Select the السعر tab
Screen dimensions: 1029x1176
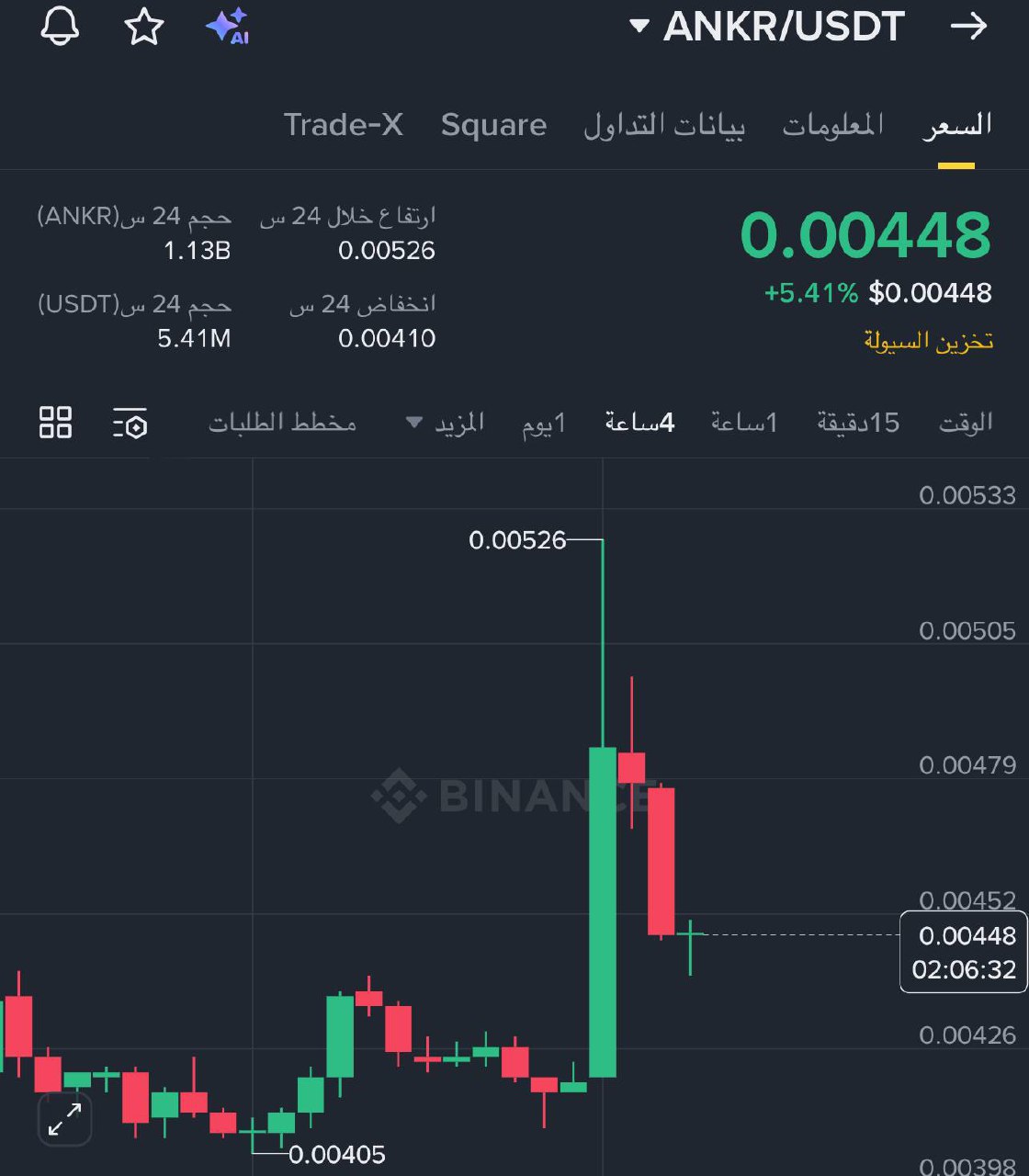(956, 125)
